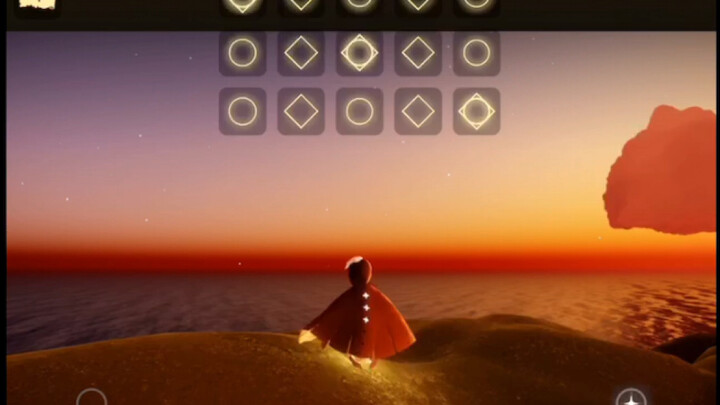Play the center circle note in bottom row
Screen dimensions: 720x405
coord(359,111)
